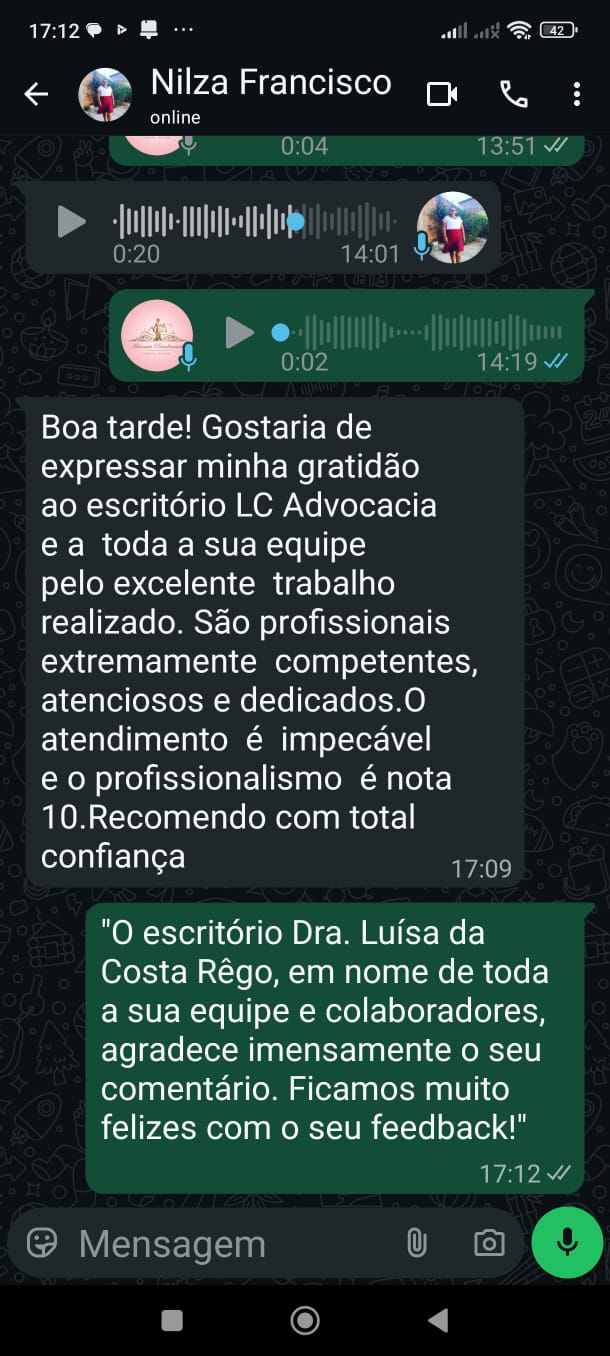Open the emoji picker

click(42, 1243)
